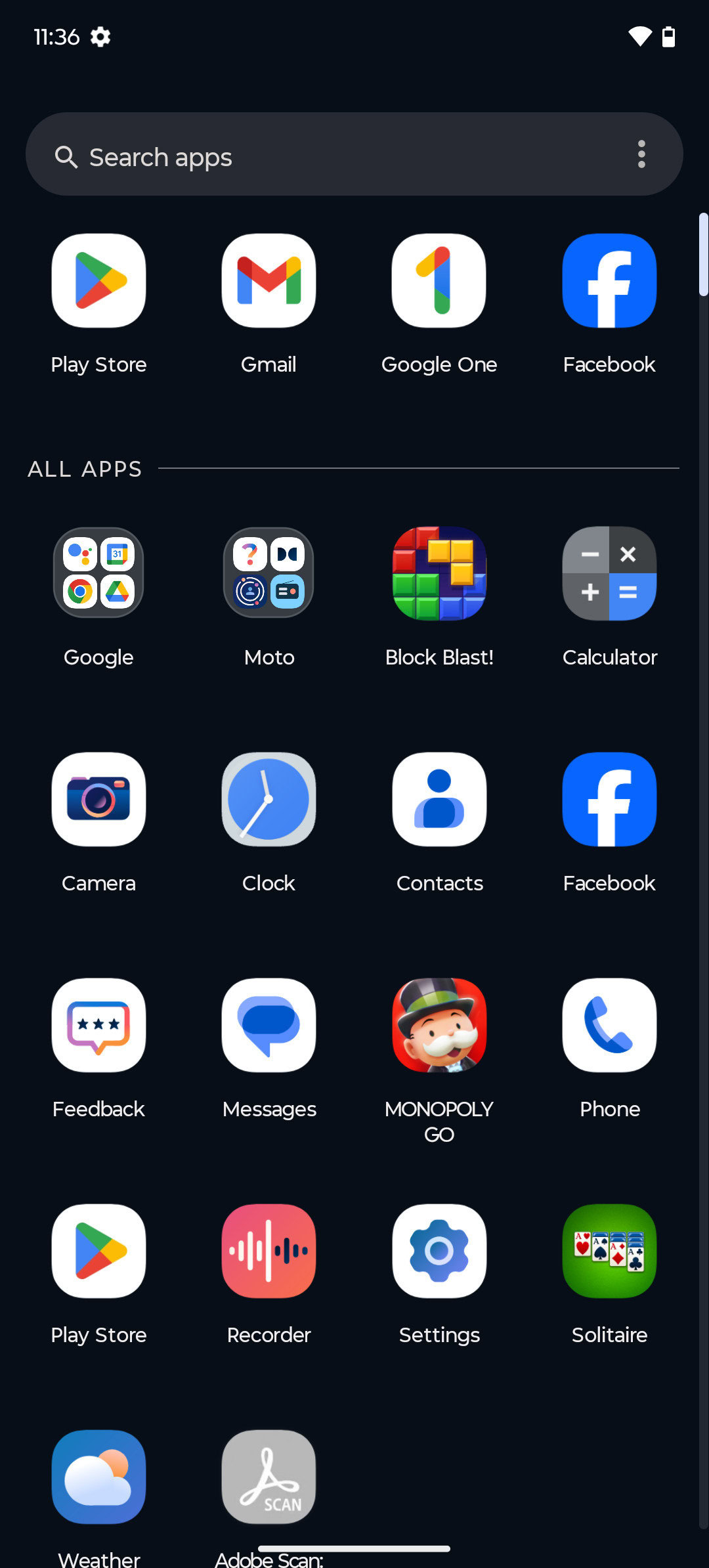This screenshot has width=709, height=1568.
Task: Open the Google apps folder
Action: pyautogui.click(x=98, y=573)
